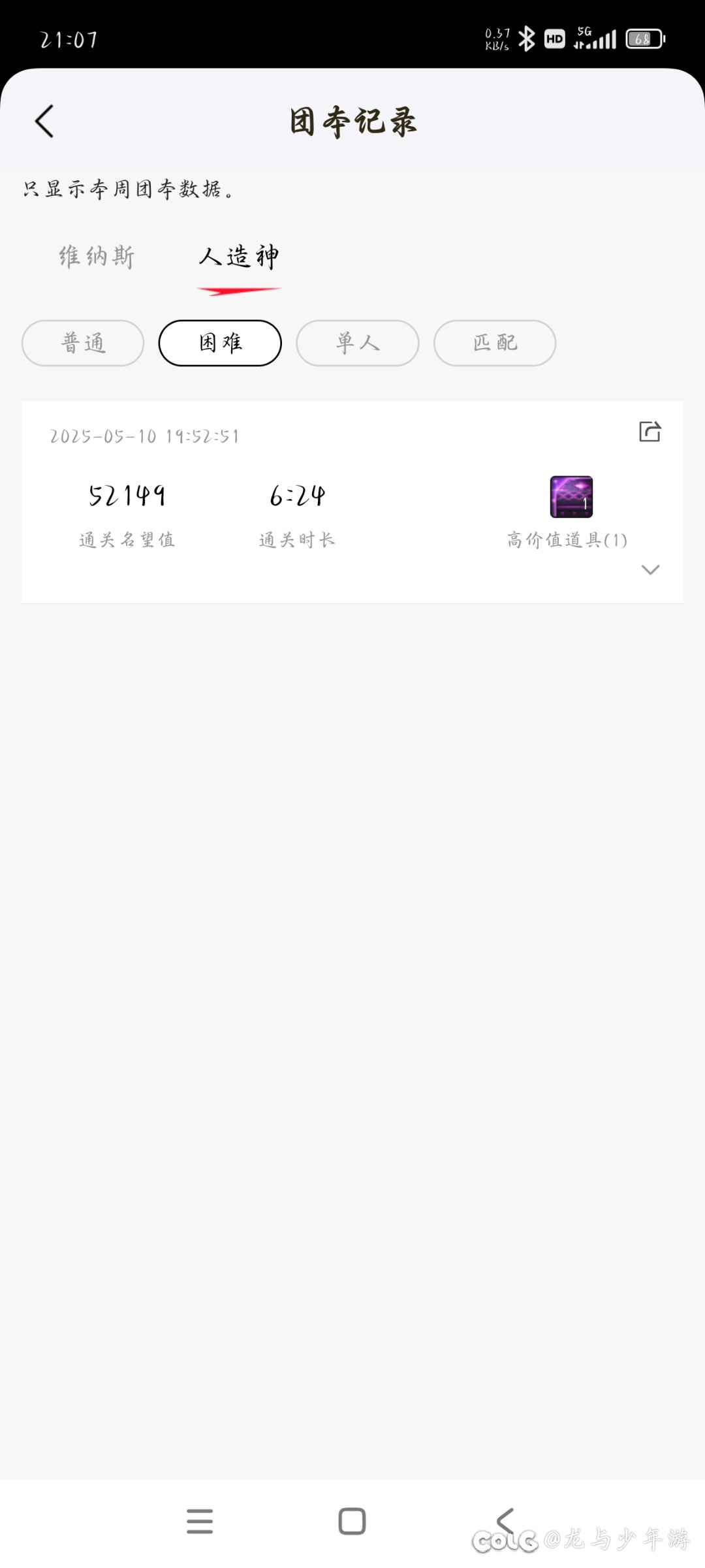Open the 高价值道具 item icon
Image resolution: width=705 pixels, height=1568 pixels.
[571, 497]
